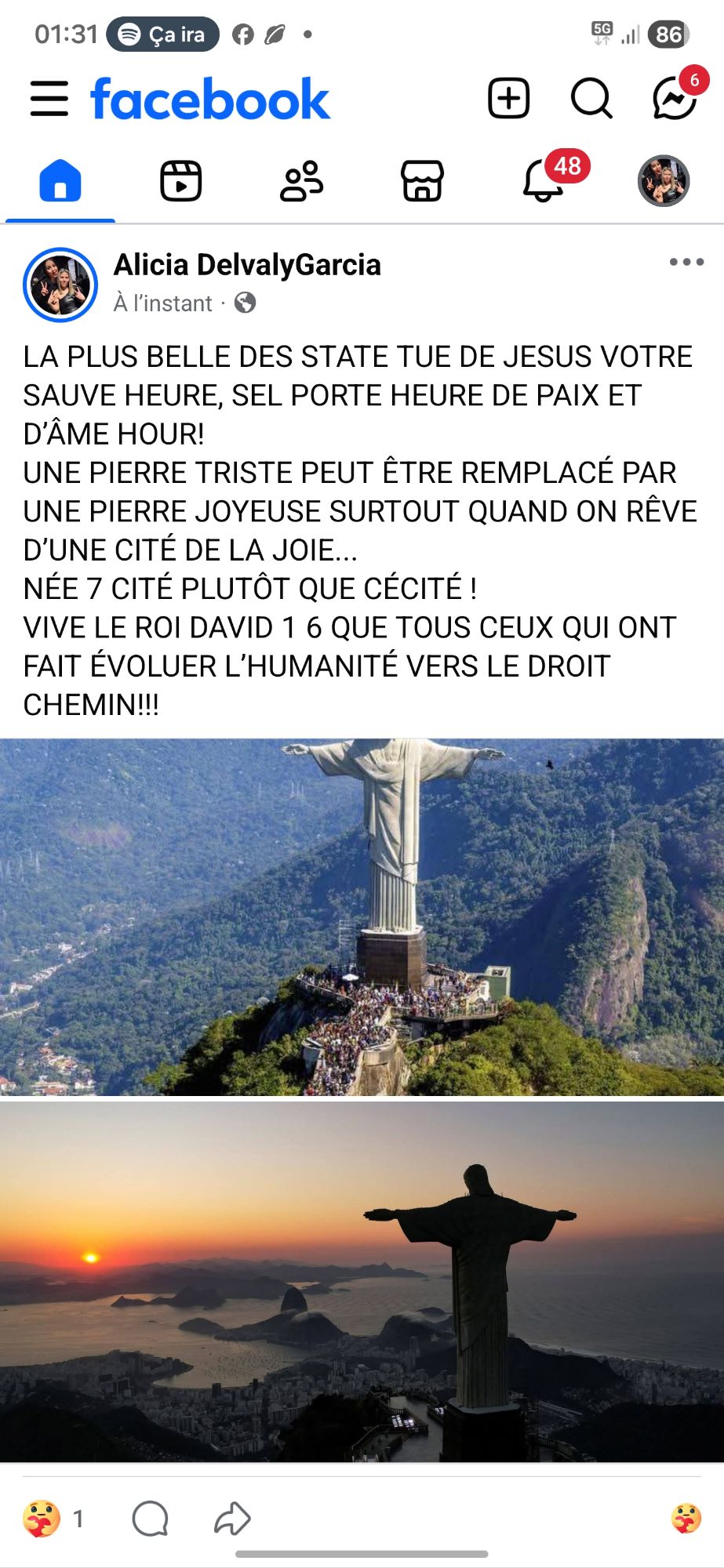View the sunset Christ statue photo
This screenshot has width=724, height=1568.
[362, 1281]
